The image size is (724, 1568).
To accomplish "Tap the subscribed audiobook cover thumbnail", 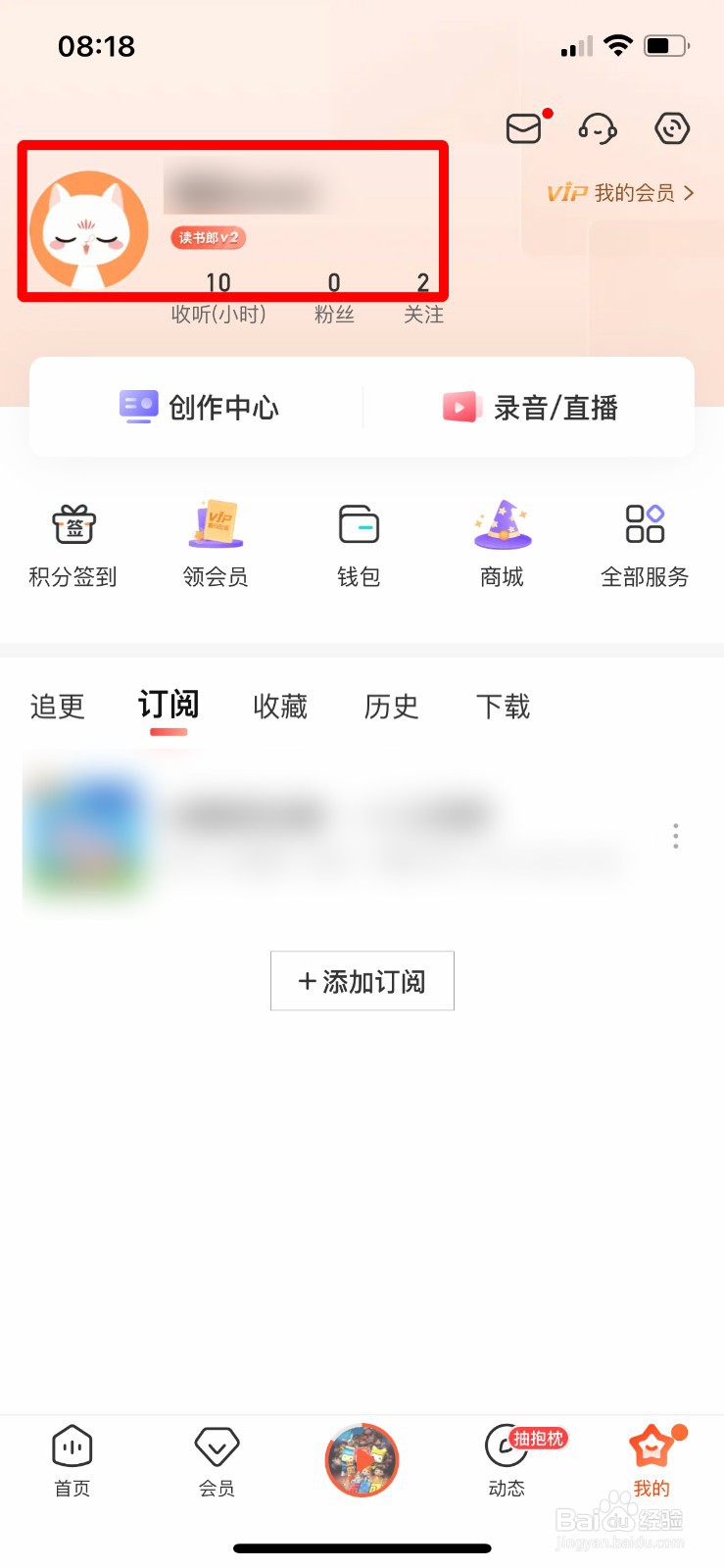I will click(x=86, y=838).
